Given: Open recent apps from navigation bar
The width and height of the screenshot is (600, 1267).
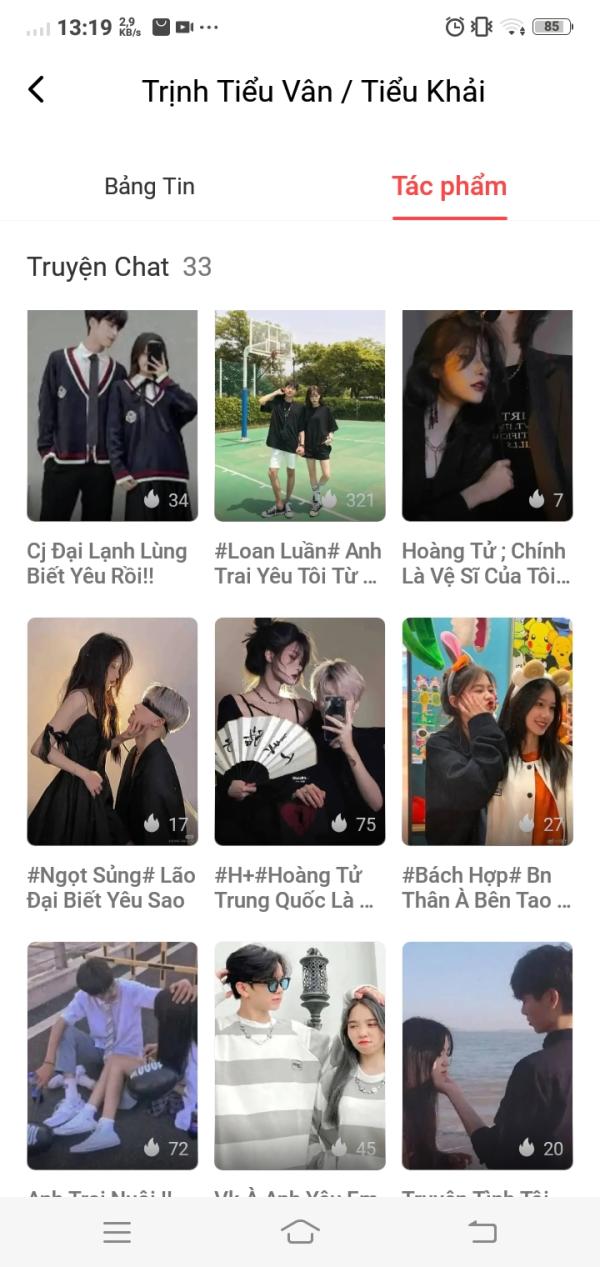Looking at the screenshot, I should [x=117, y=1232].
